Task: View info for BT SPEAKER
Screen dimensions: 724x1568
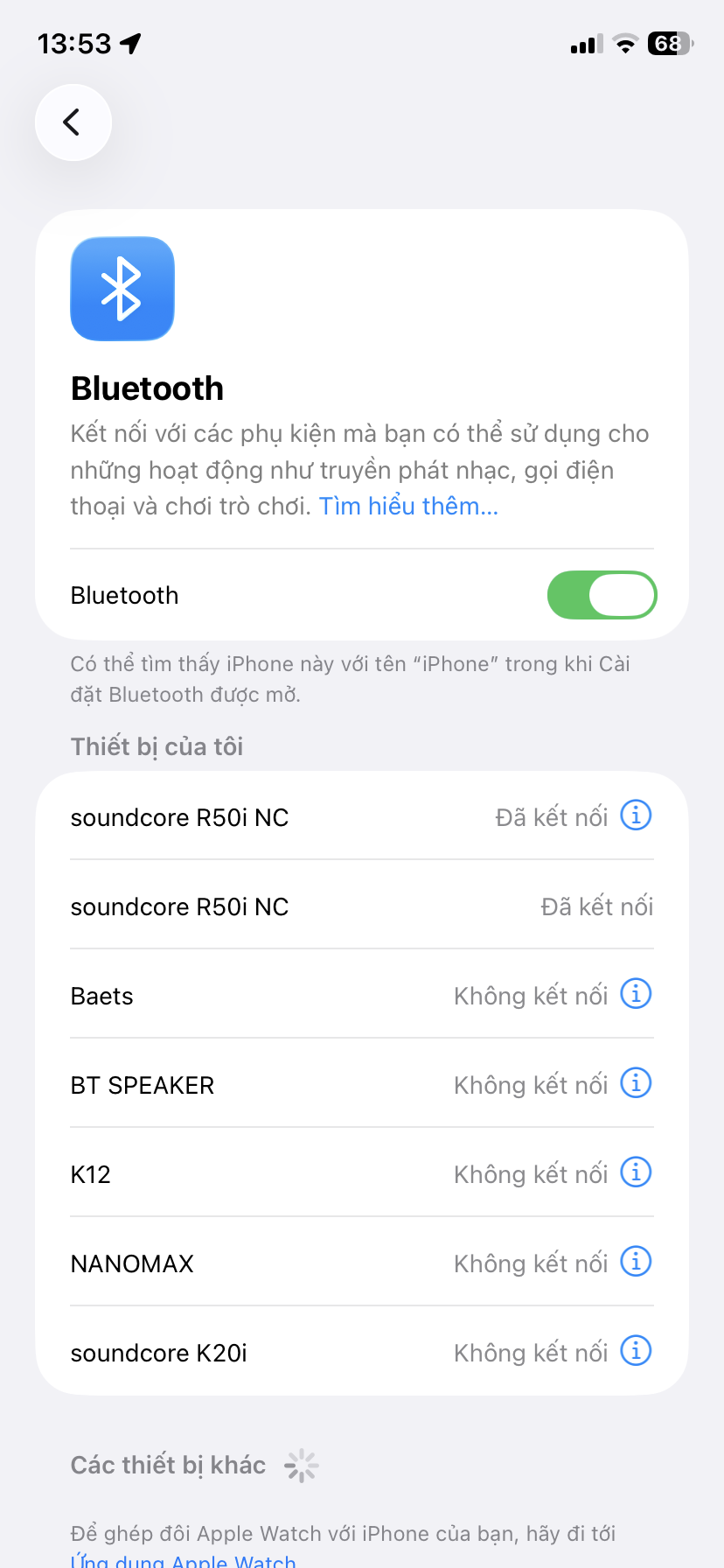Action: (x=636, y=1083)
